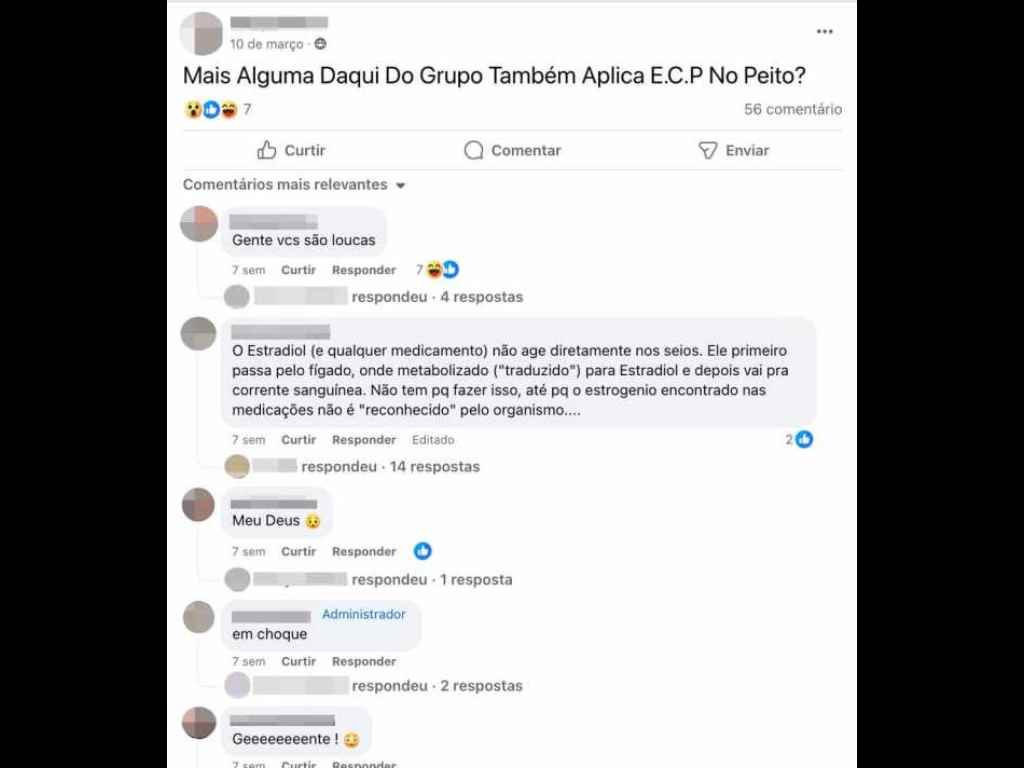Open the 56 comentários count
Screen dimensions: 1024x768
point(792,110)
